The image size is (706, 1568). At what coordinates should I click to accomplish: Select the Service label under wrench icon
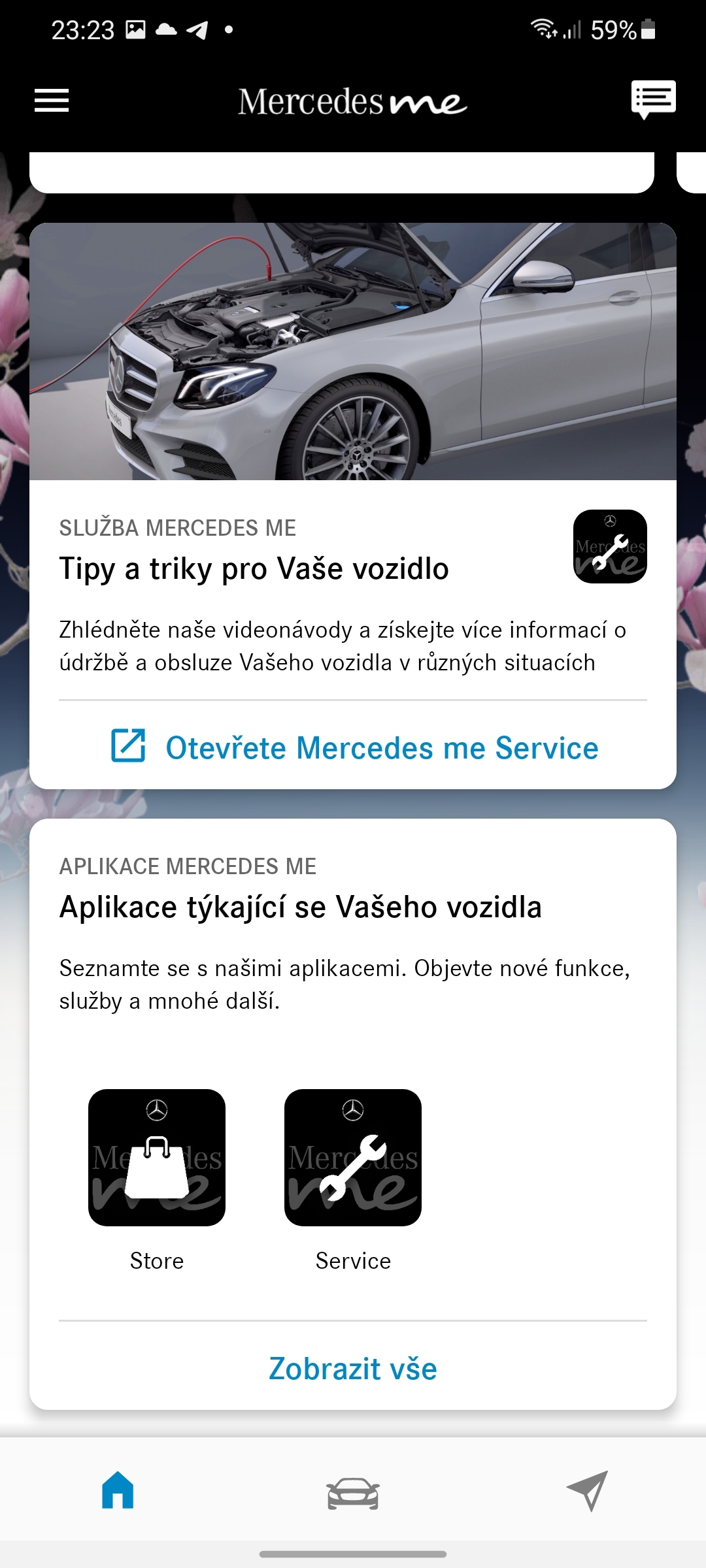point(353,1260)
